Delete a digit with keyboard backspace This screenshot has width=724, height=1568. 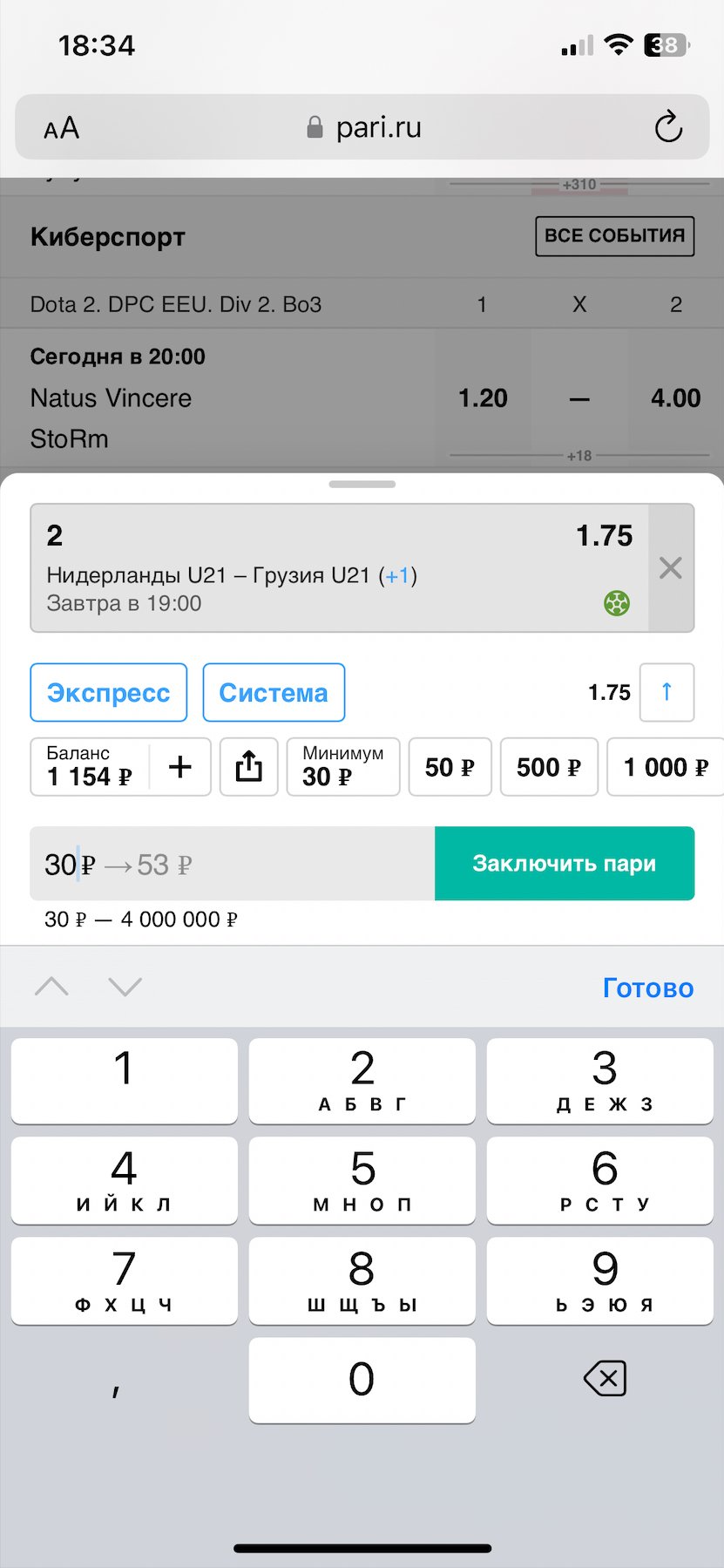(x=604, y=1379)
